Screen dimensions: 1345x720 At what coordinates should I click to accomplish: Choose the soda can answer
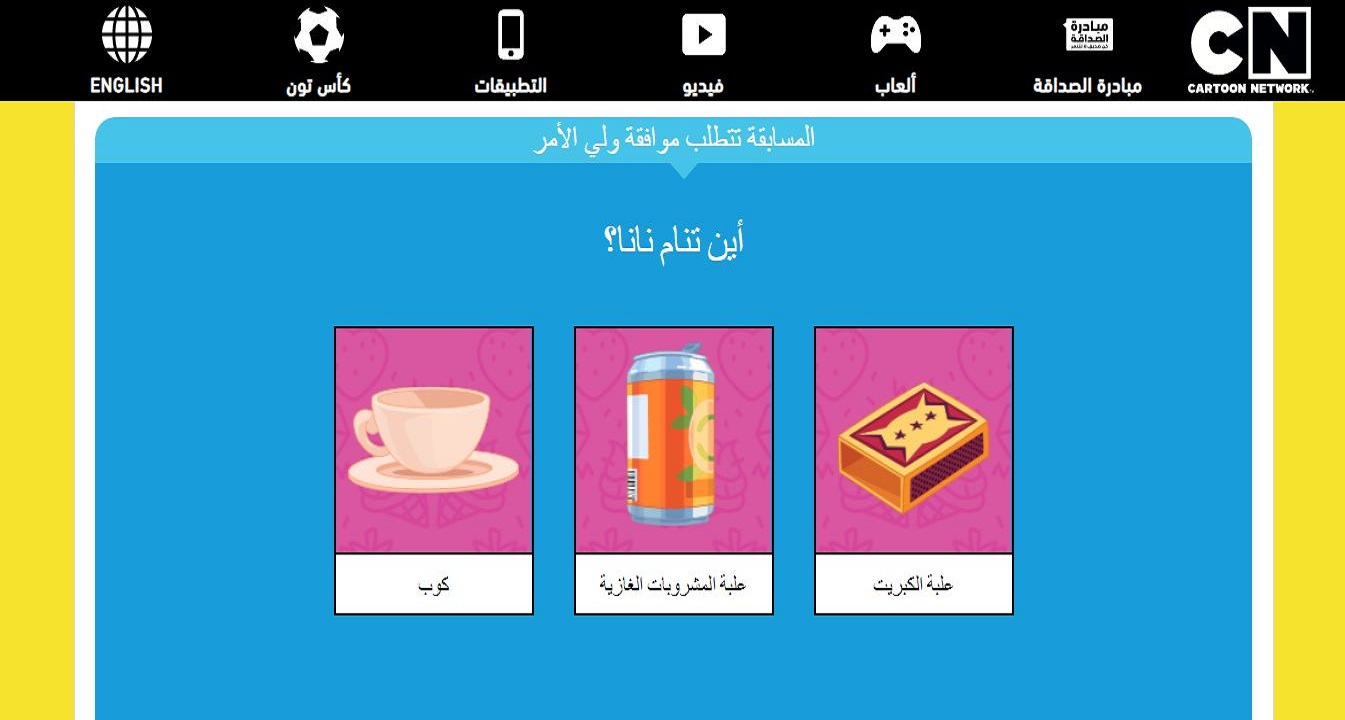[x=673, y=470]
